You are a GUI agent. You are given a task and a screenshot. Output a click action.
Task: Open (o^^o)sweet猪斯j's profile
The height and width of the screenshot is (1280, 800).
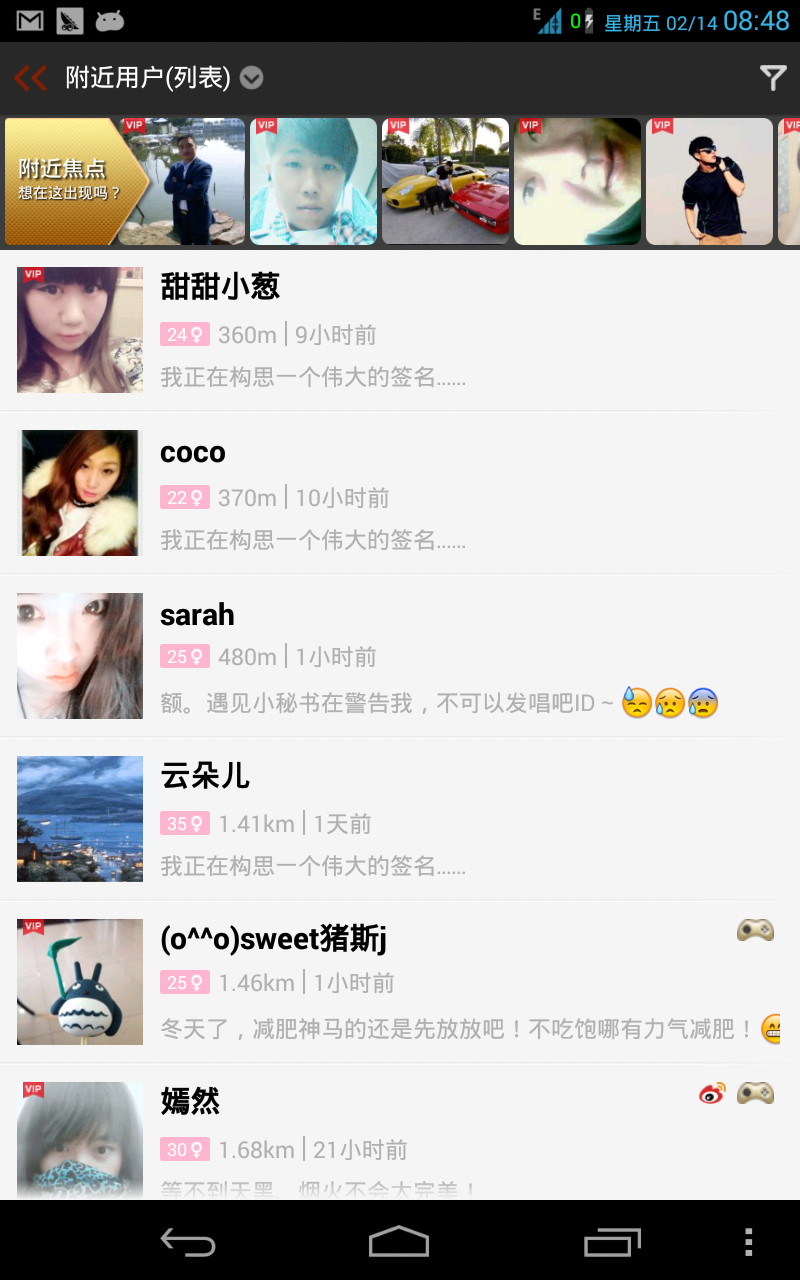point(400,982)
